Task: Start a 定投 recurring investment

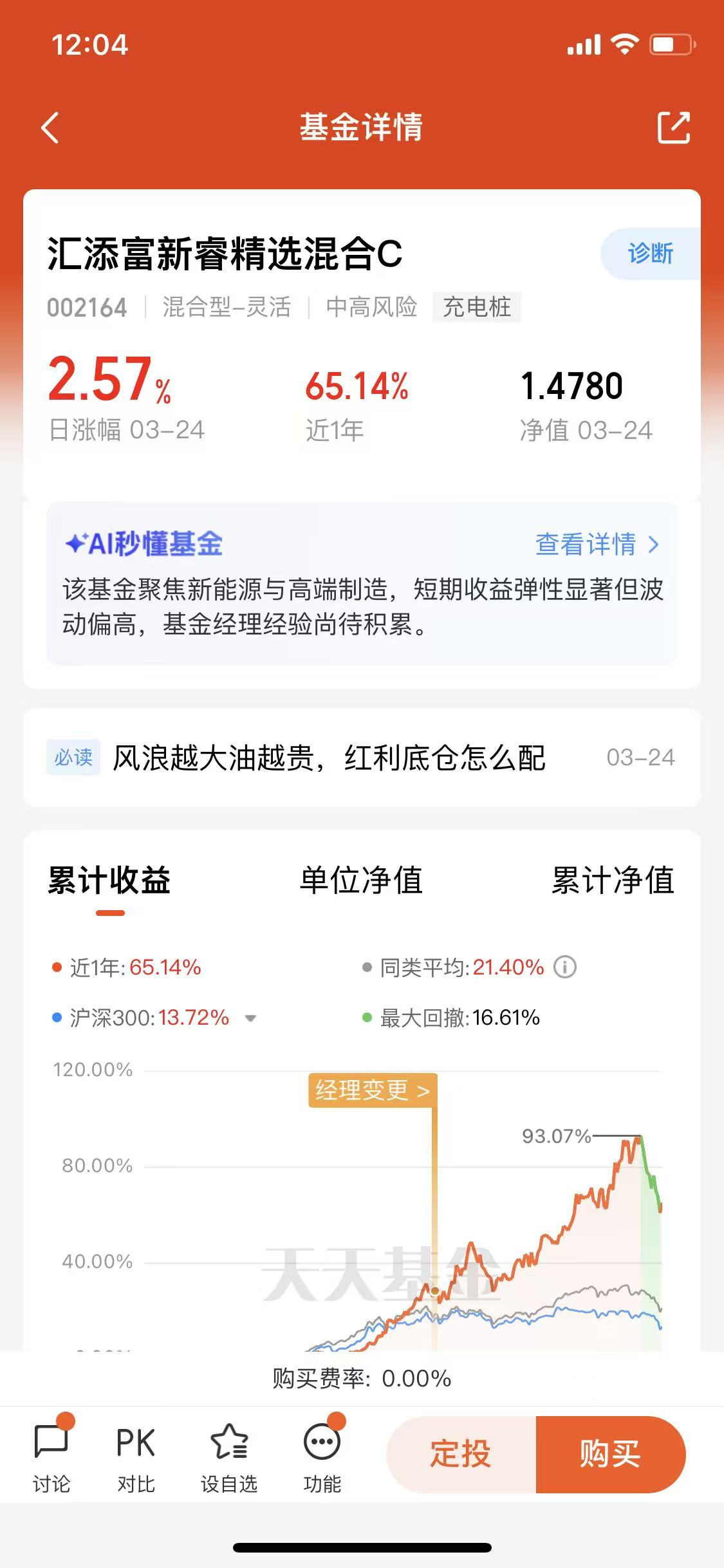Action: click(461, 1454)
